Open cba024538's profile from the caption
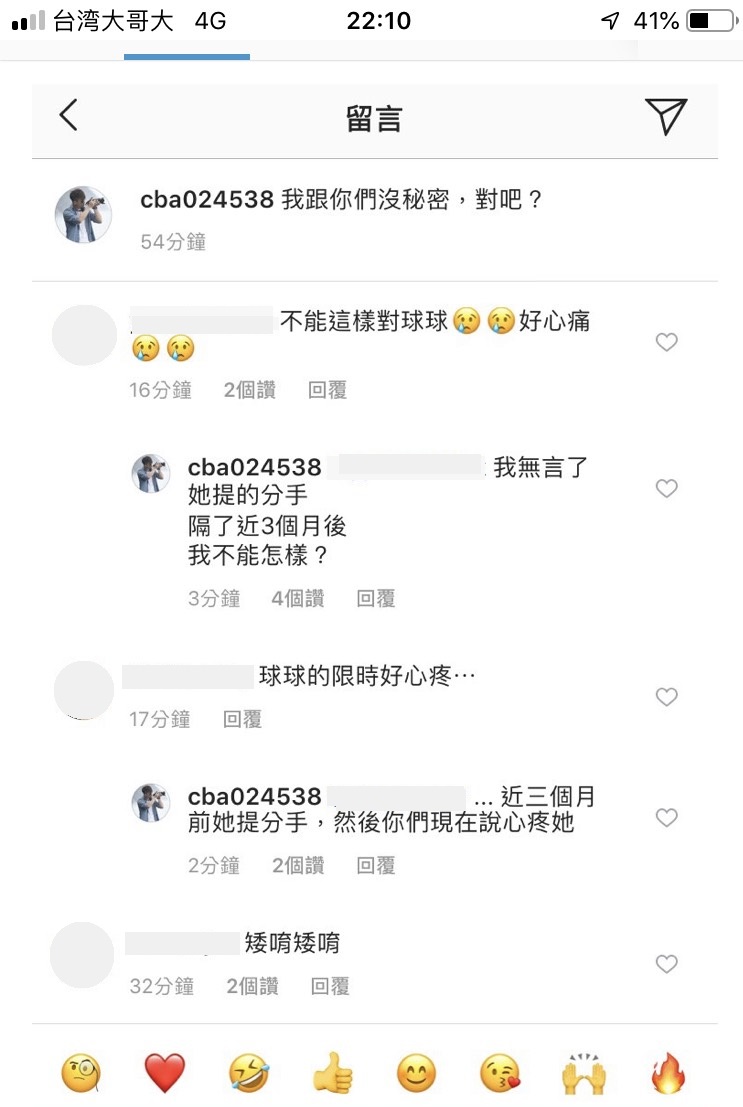The width and height of the screenshot is (743, 1107). pyautogui.click(x=208, y=199)
